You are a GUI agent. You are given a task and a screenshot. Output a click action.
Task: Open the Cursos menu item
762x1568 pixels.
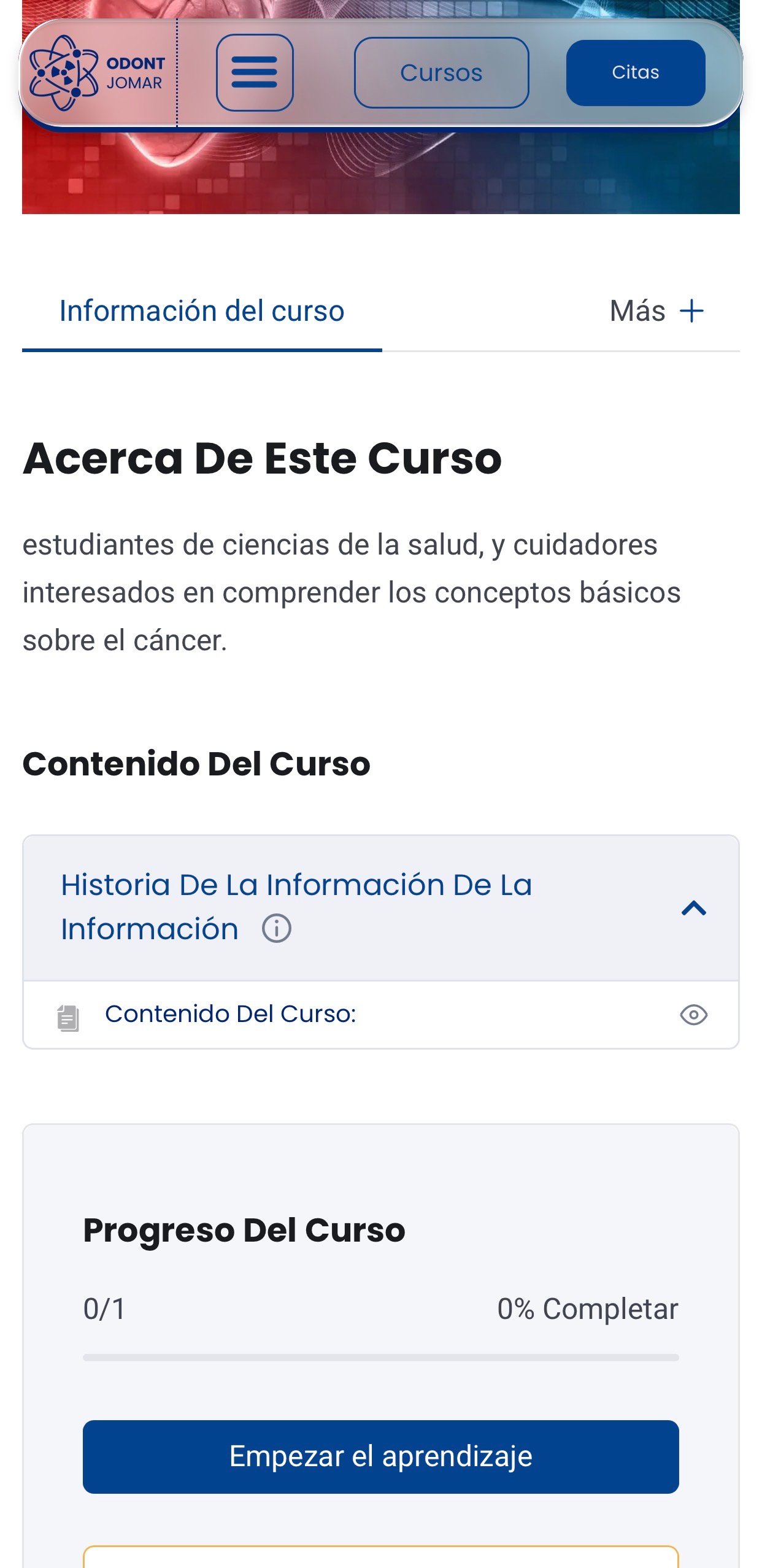coord(441,72)
